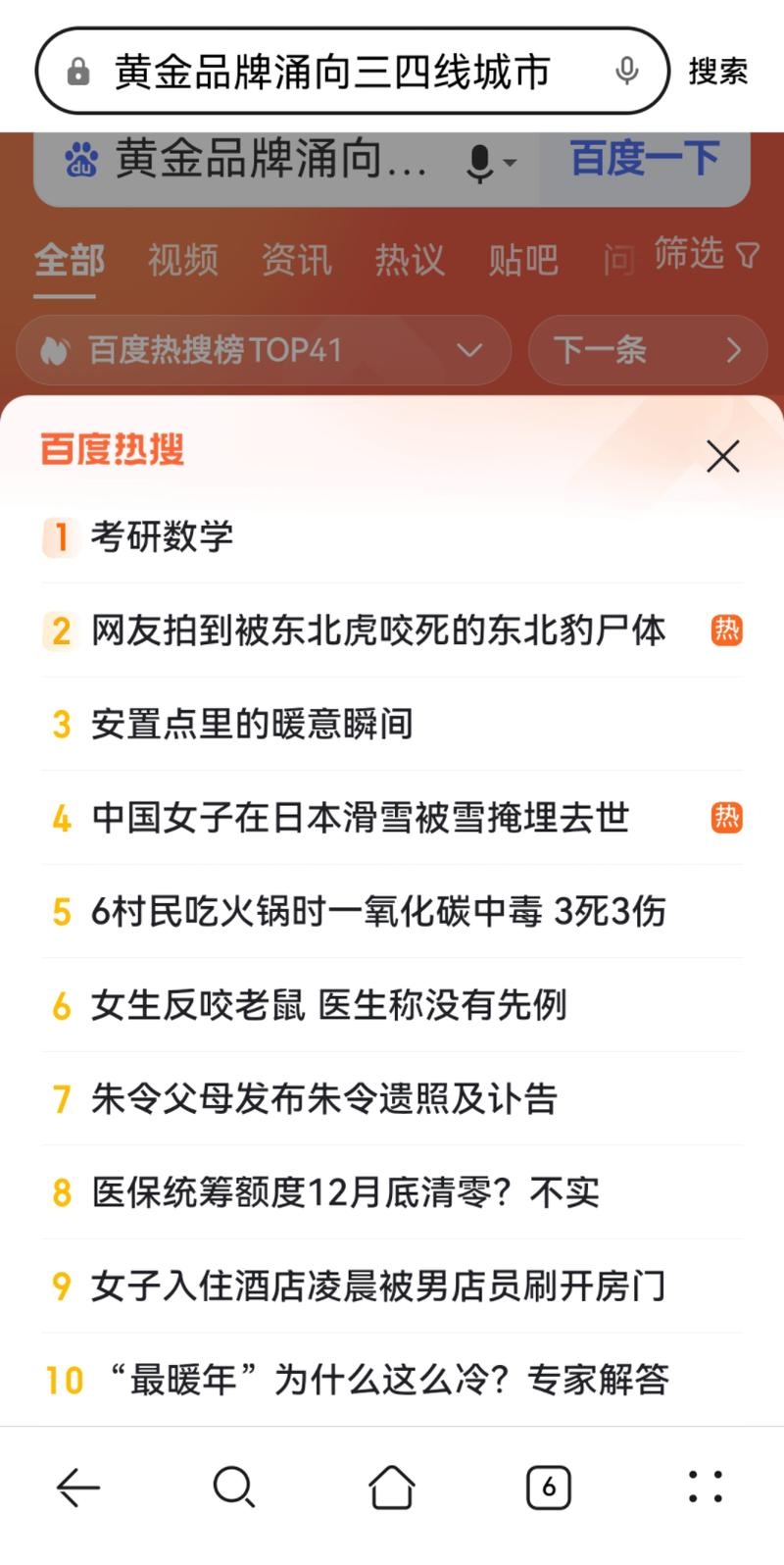This screenshot has width=784, height=1565.
Task: Tap the voice search icon next to 百度一下
Action: pyautogui.click(x=479, y=161)
